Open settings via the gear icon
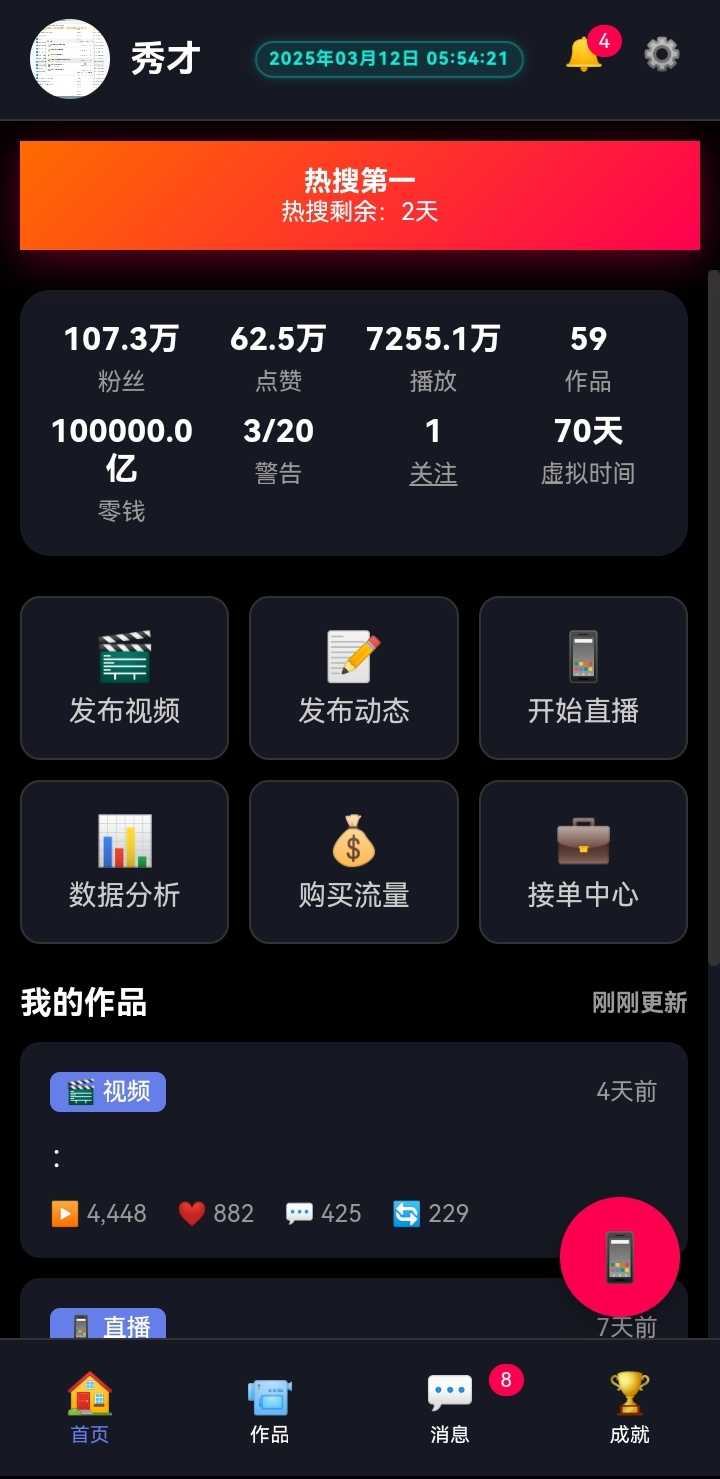The height and width of the screenshot is (1479, 720). click(661, 55)
